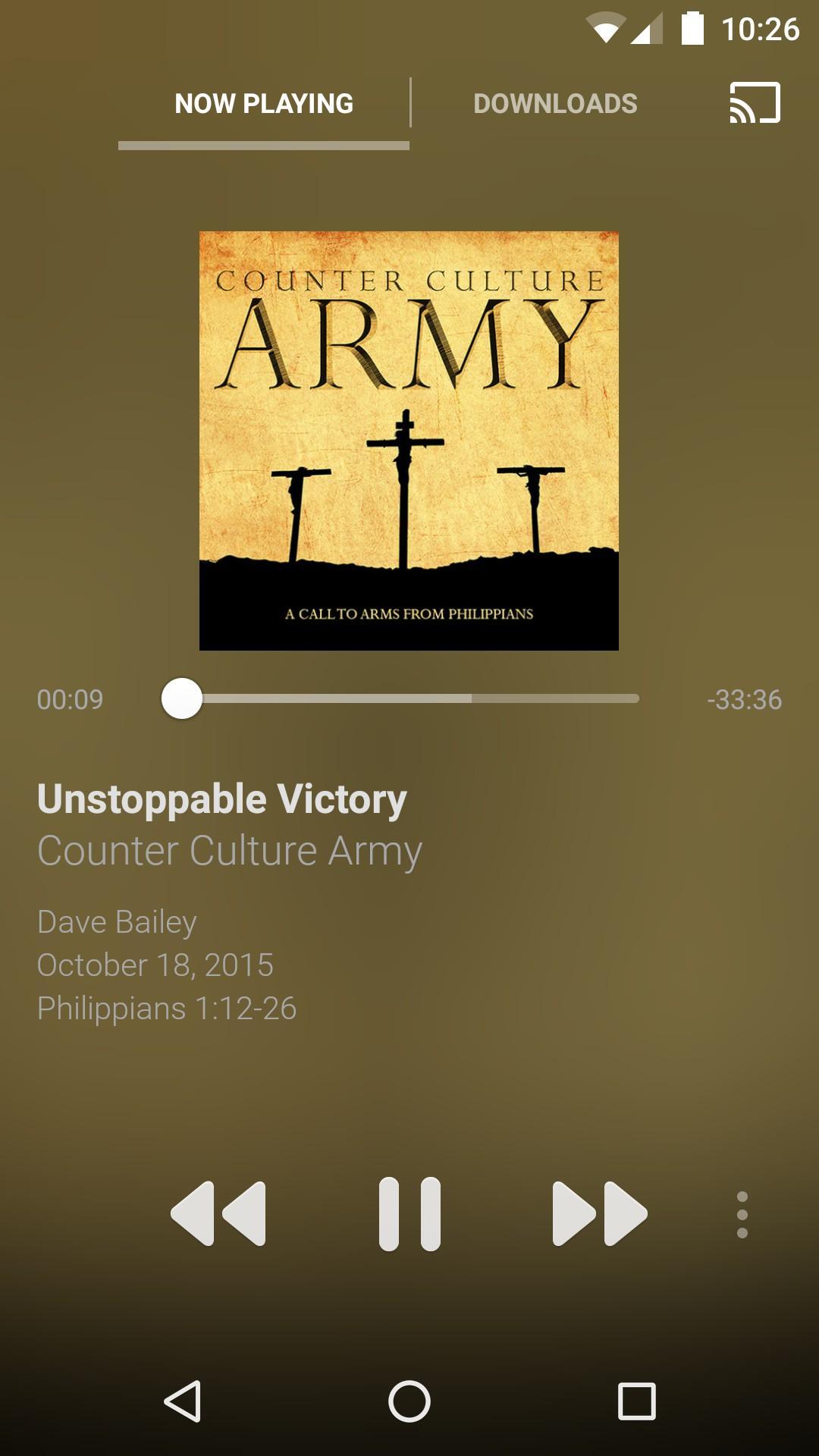Screen dimensions: 819x1456
Task: Open the Cast screen icon
Action: tap(755, 103)
